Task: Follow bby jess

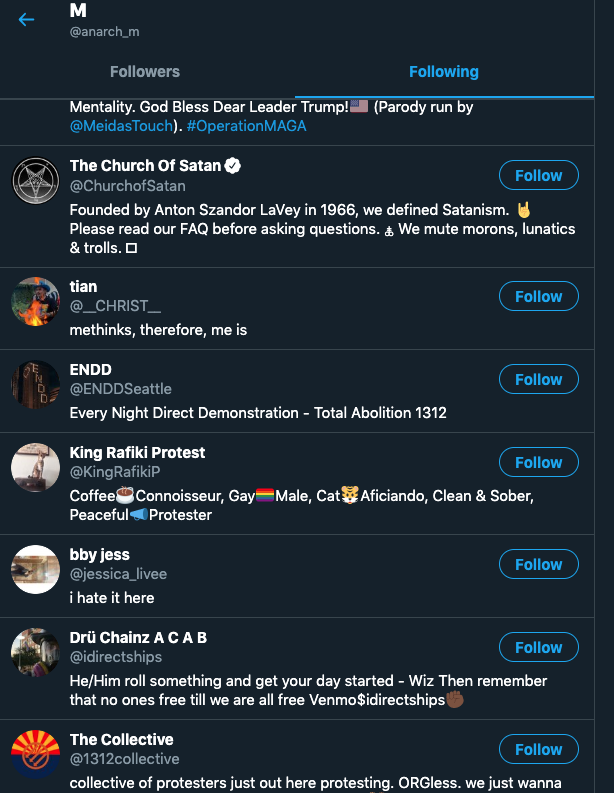Action: pos(538,564)
